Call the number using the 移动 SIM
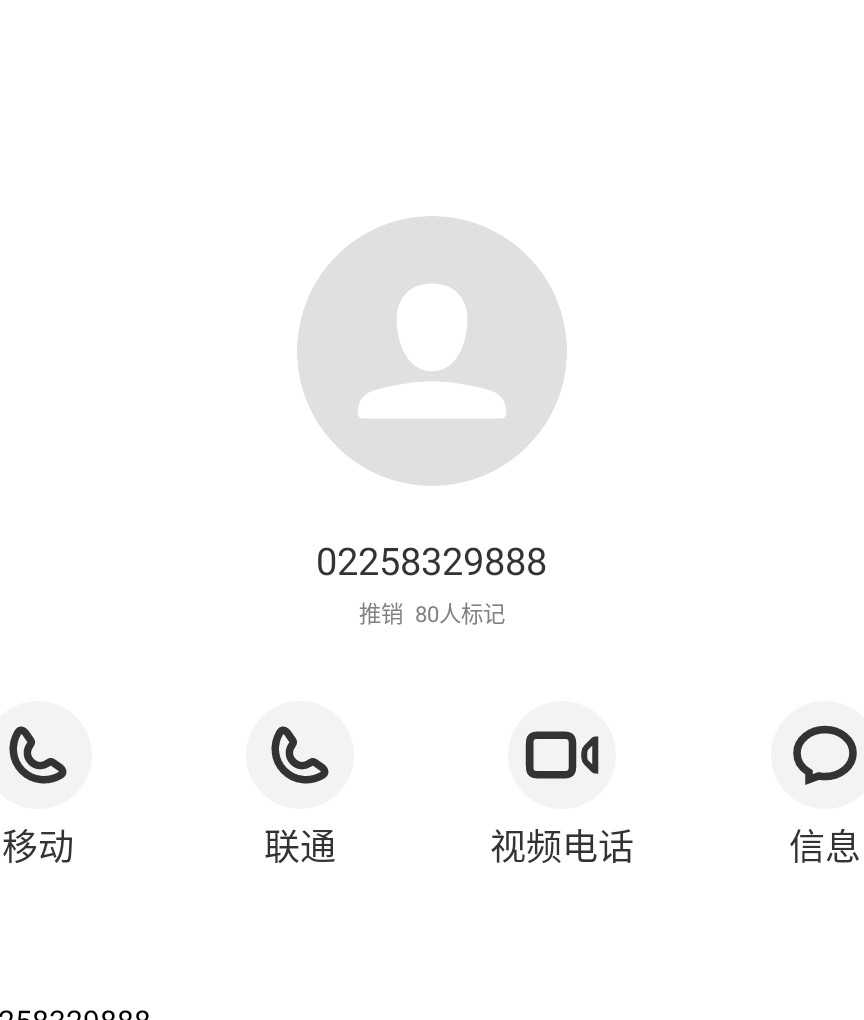864x1020 pixels. [38, 755]
